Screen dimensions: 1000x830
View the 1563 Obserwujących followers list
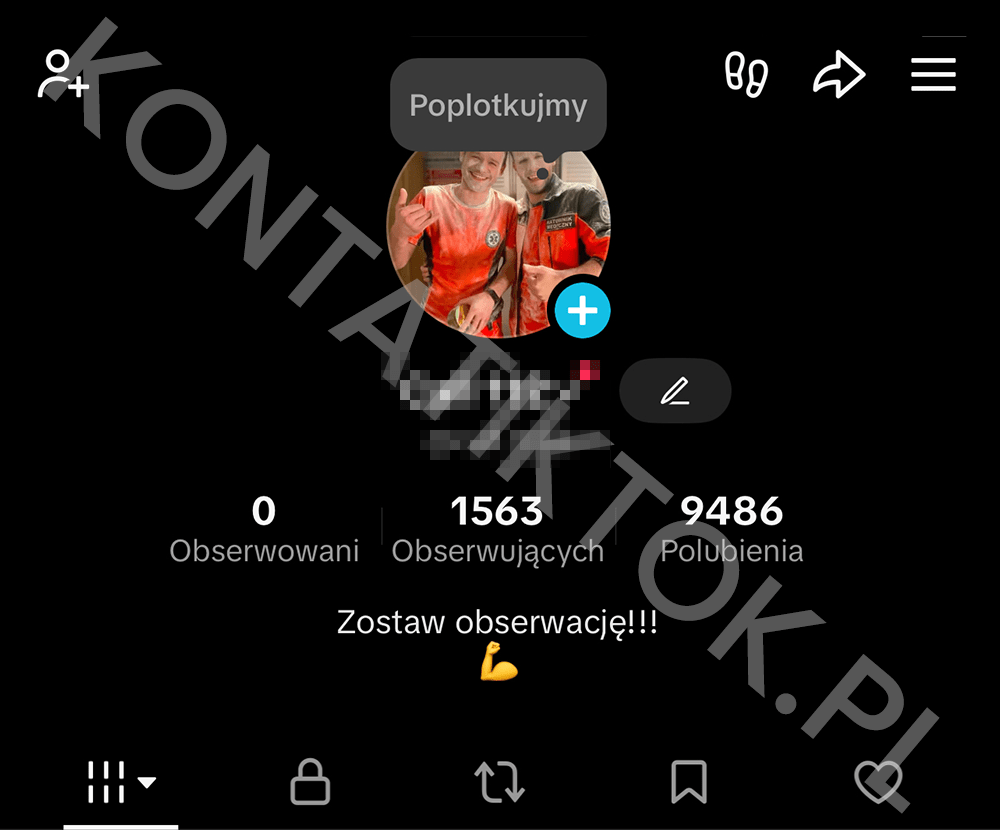click(497, 530)
